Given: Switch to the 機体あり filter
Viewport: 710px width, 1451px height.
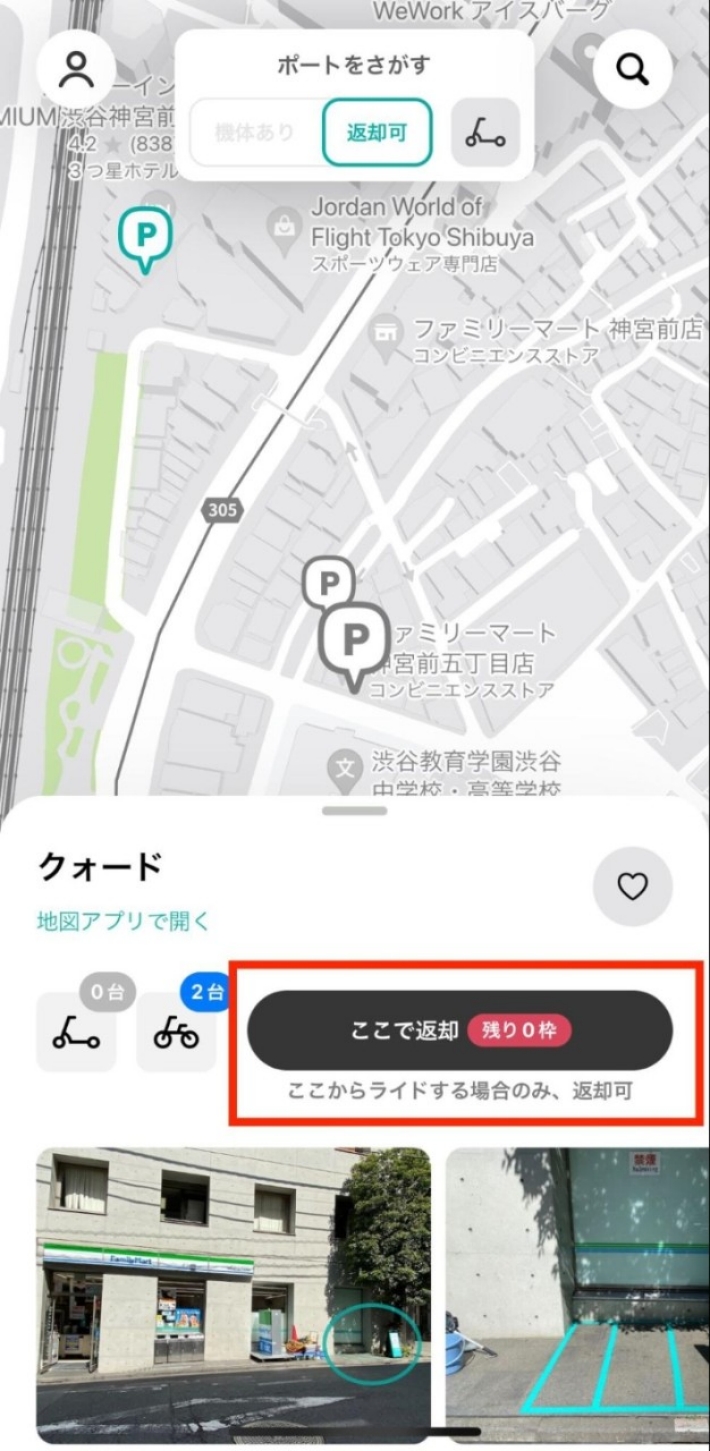Looking at the screenshot, I should (x=255, y=132).
